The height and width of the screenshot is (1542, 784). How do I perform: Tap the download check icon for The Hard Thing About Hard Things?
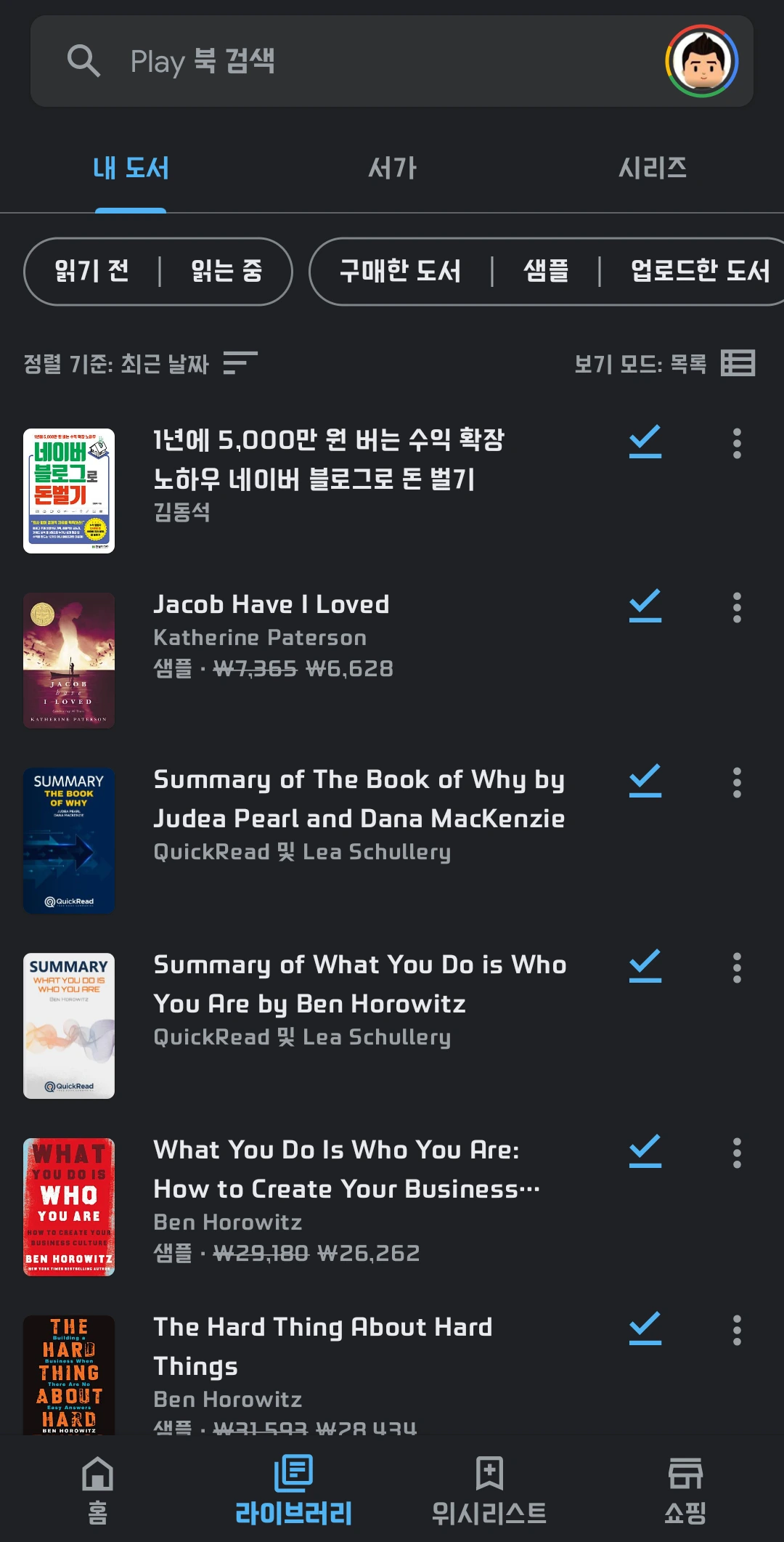click(x=645, y=1328)
